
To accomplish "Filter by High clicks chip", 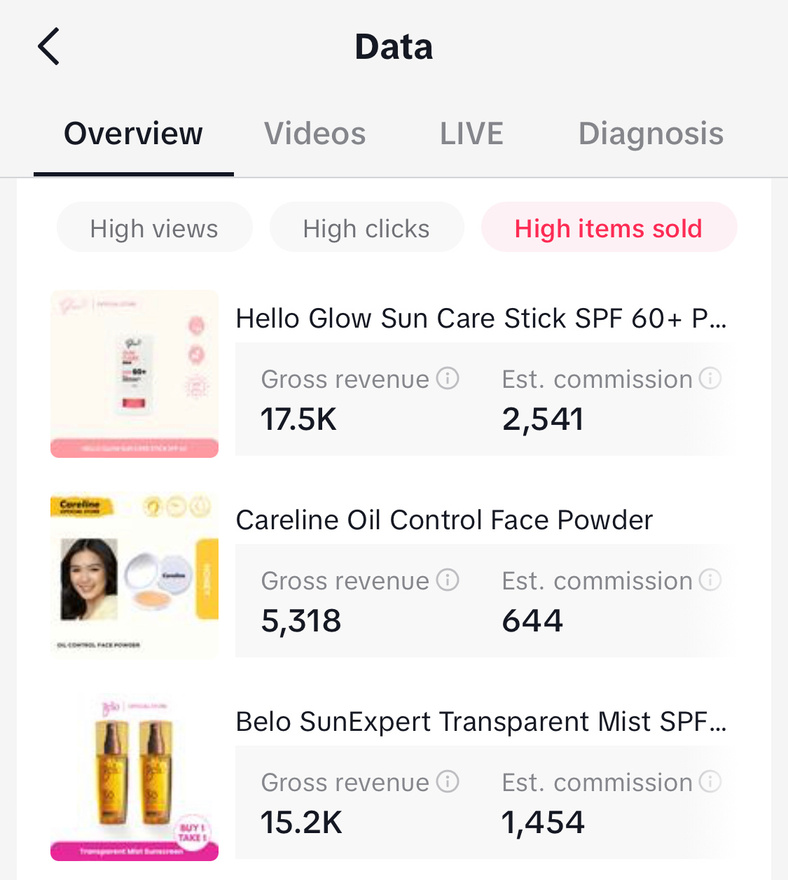I will [x=366, y=228].
